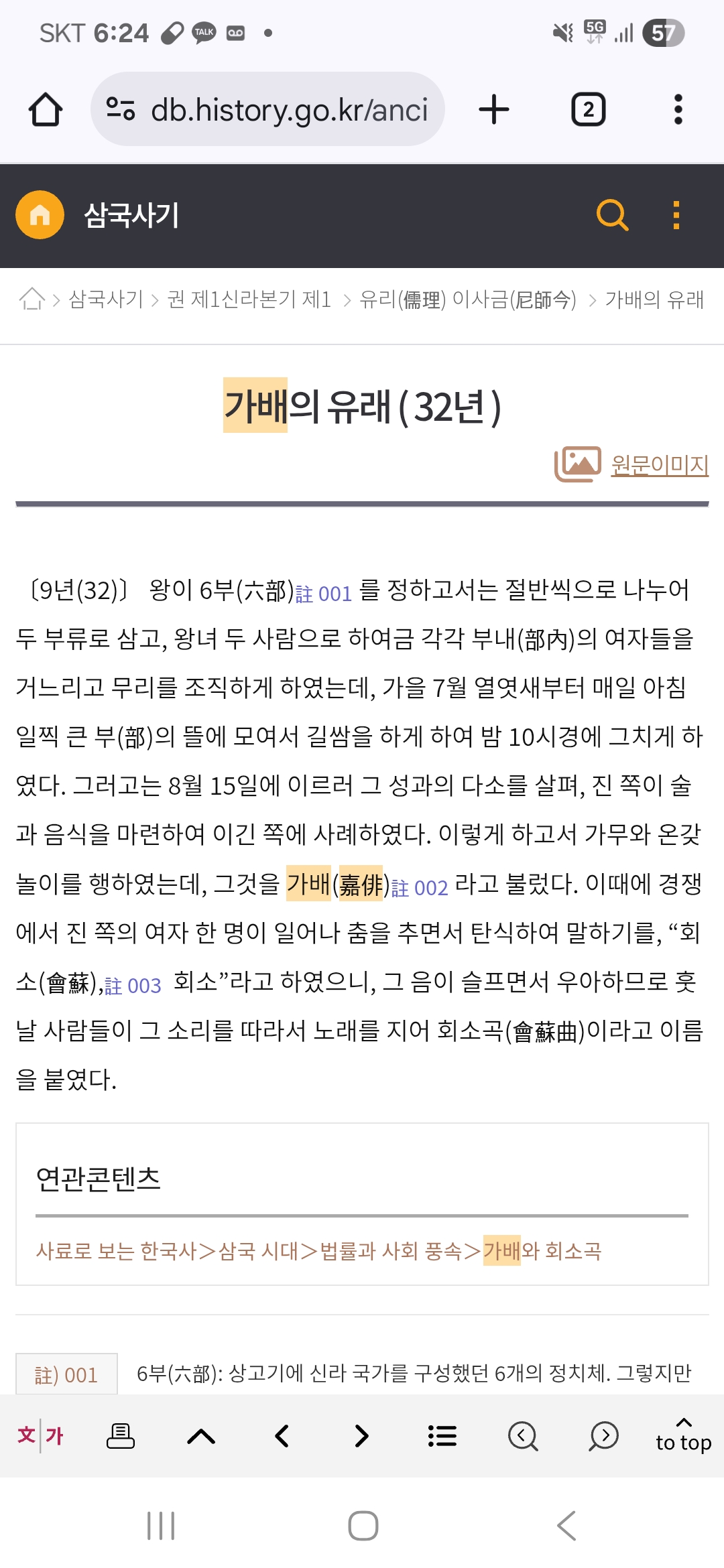Image resolution: width=724 pixels, height=1568 pixels.
Task: Open breadcrumb 권 제1신라본기 제1
Action: pos(249,299)
